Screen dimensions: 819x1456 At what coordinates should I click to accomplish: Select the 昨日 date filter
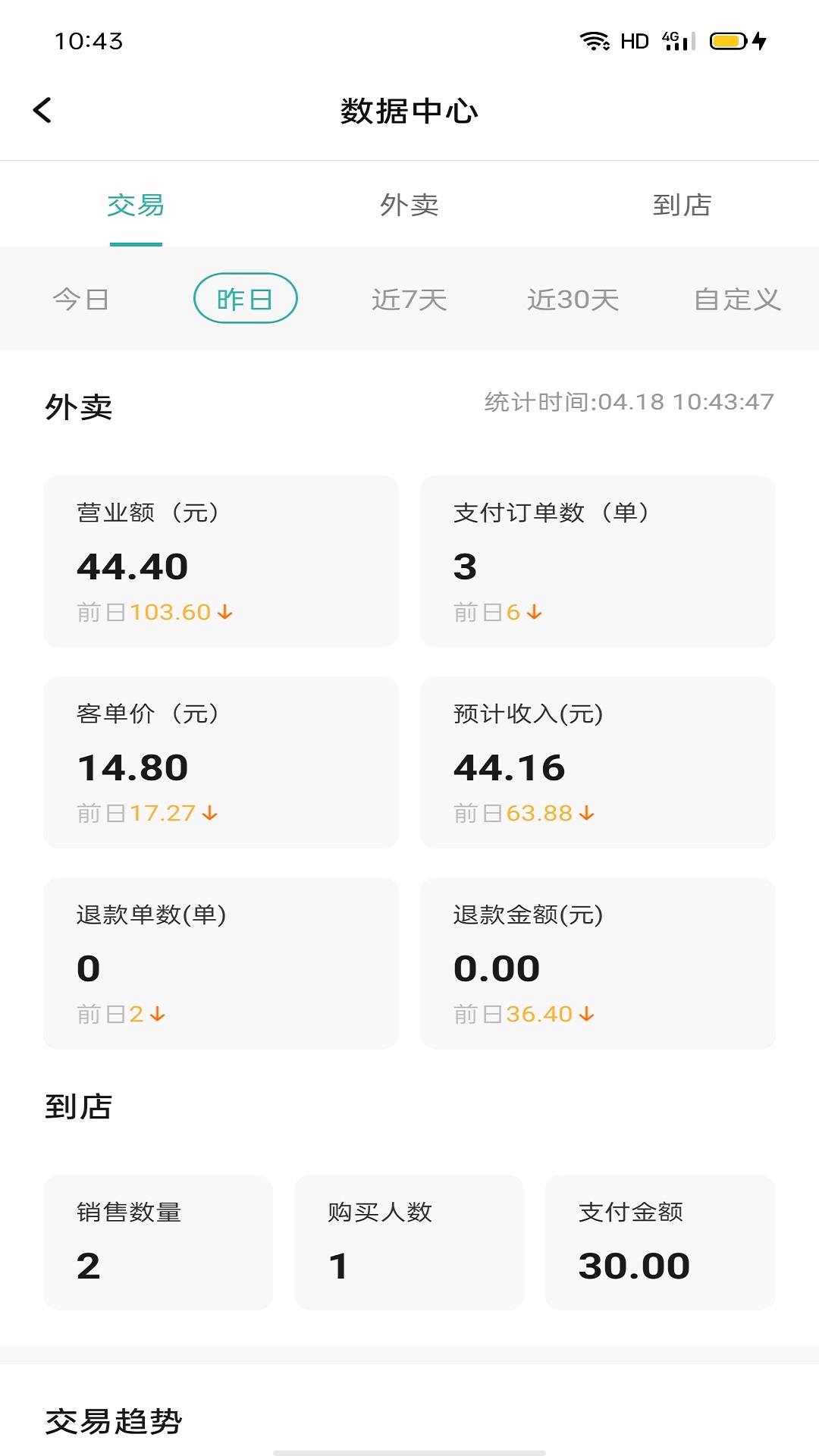pyautogui.click(x=246, y=298)
